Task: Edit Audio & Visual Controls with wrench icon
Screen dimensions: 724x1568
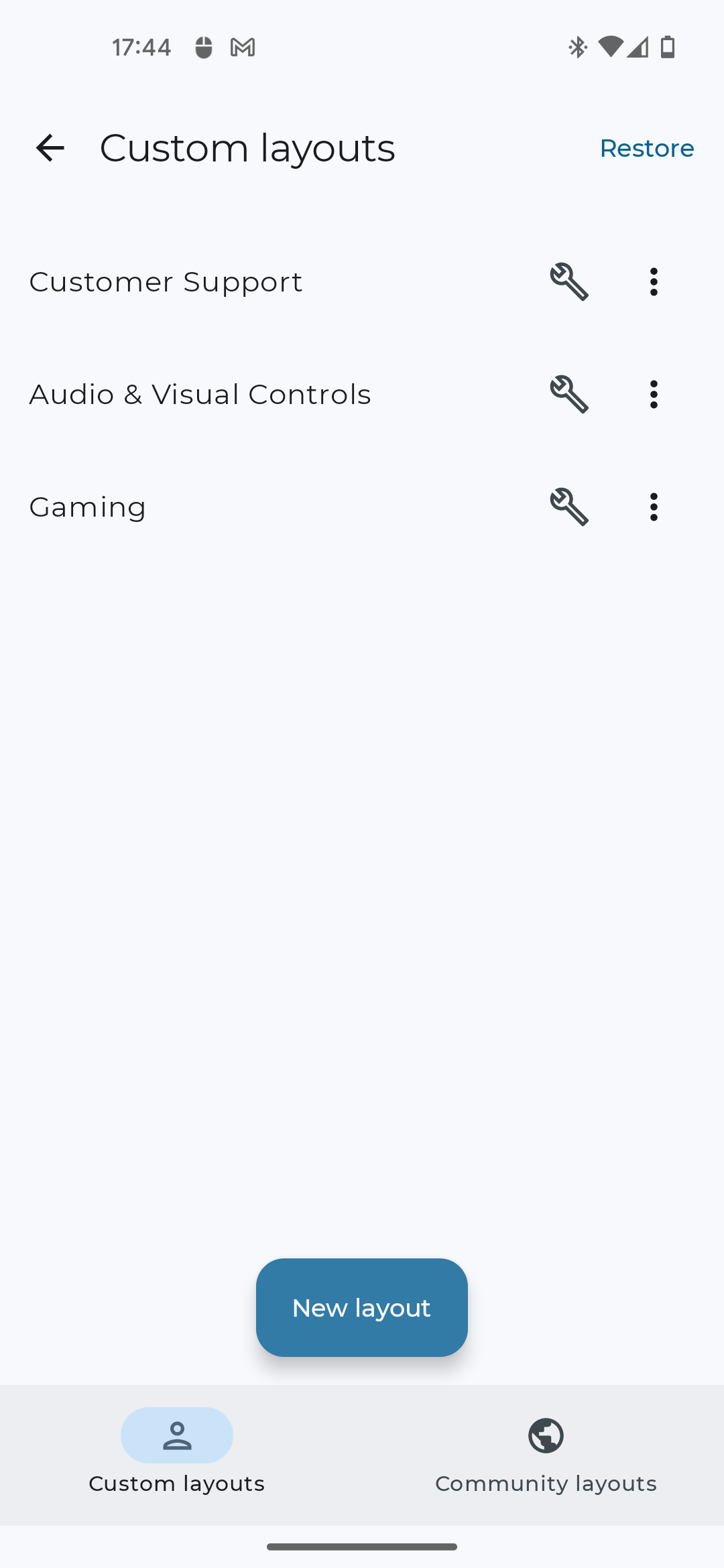Action: [569, 395]
